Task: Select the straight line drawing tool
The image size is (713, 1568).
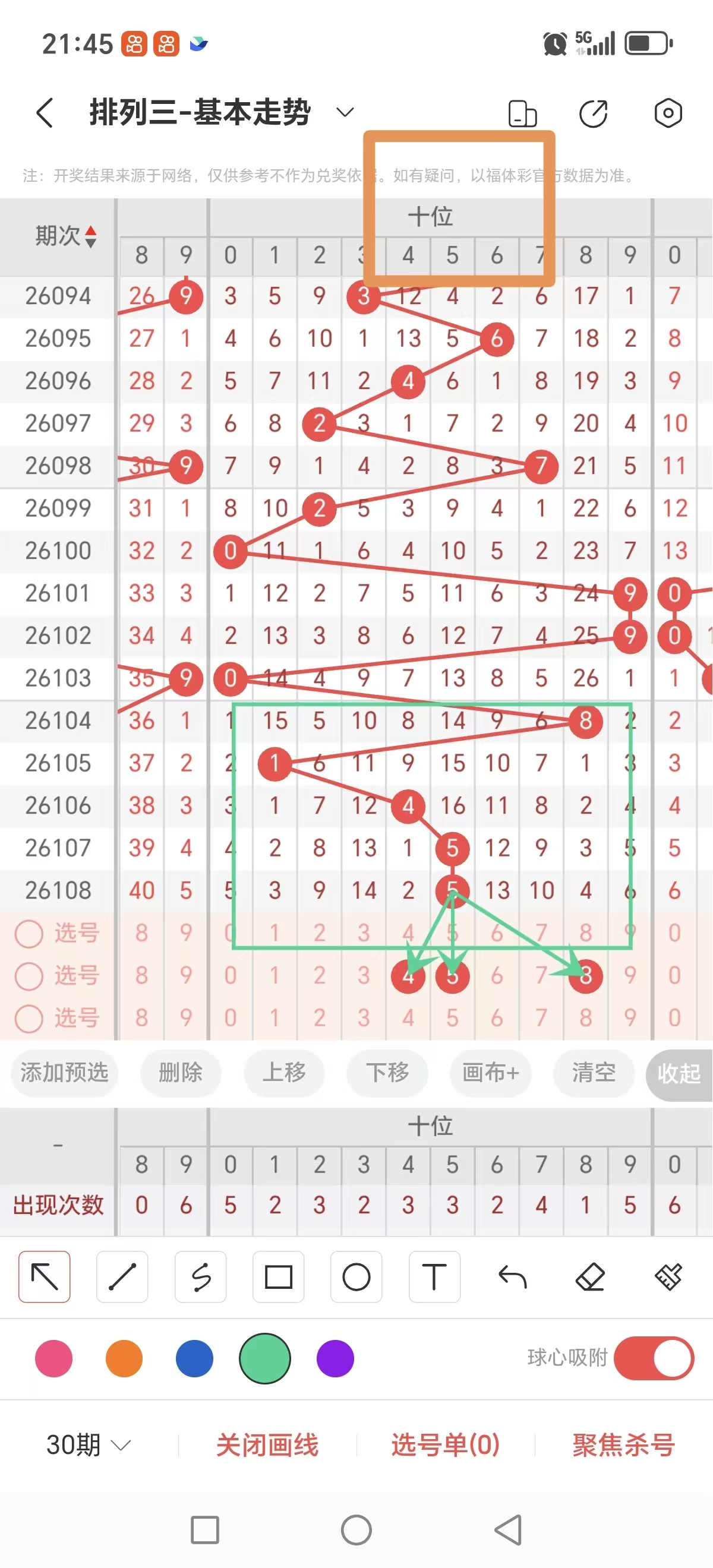Action: click(122, 1278)
